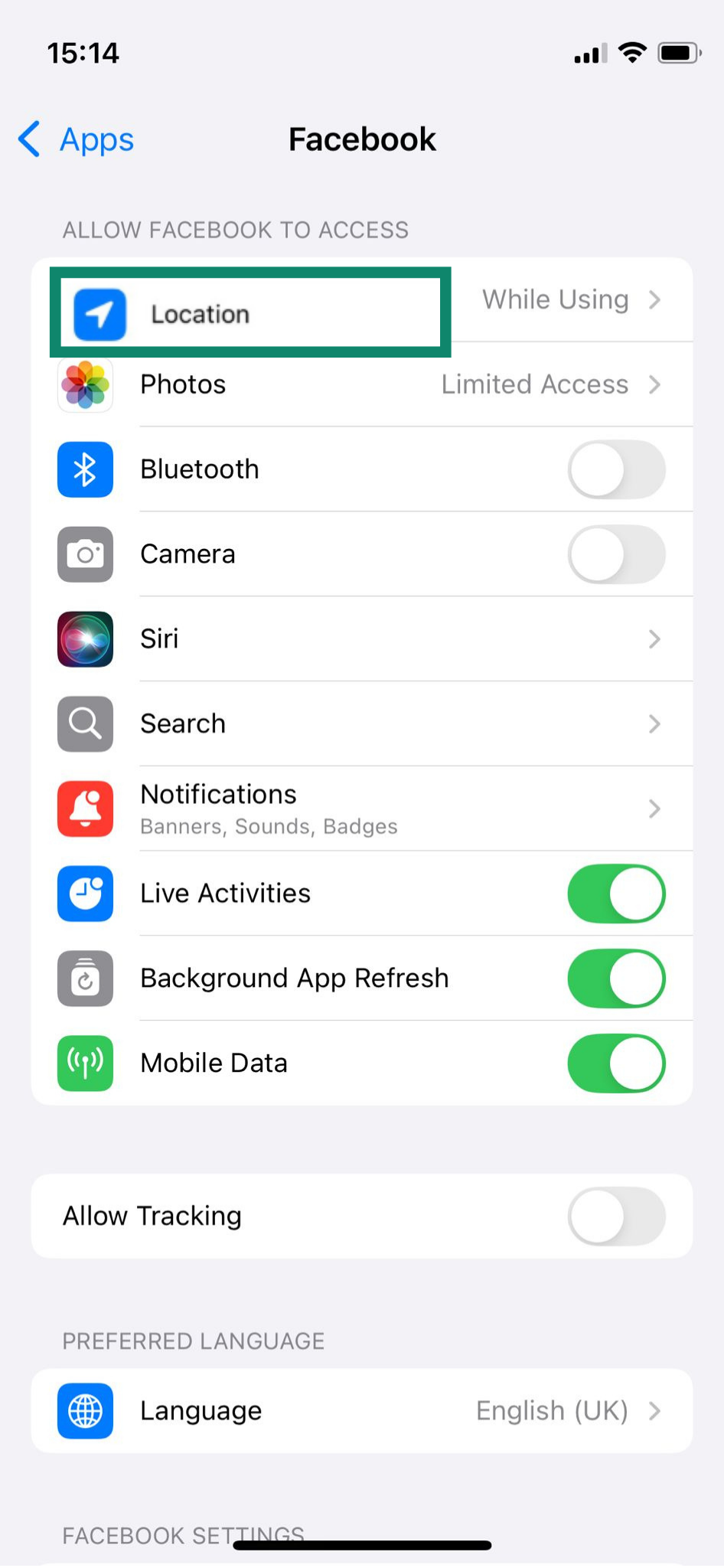Turn off Live Activities

tap(616, 893)
